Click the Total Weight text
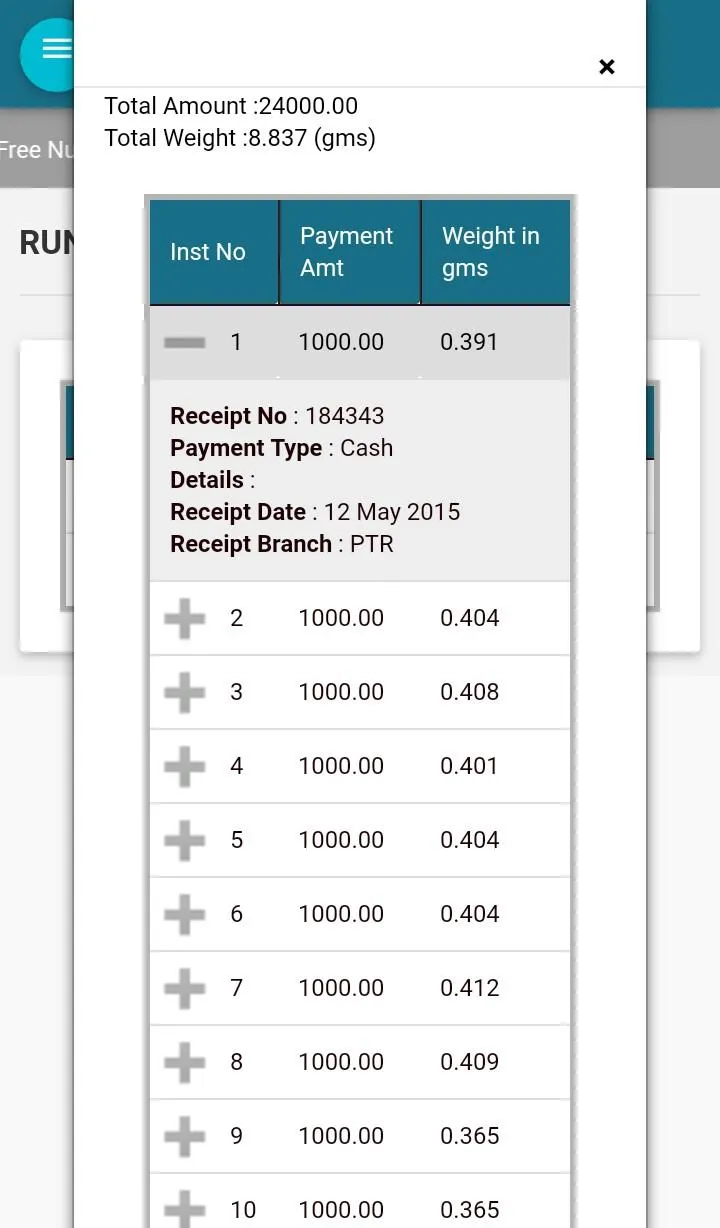The width and height of the screenshot is (720, 1228). point(238,138)
